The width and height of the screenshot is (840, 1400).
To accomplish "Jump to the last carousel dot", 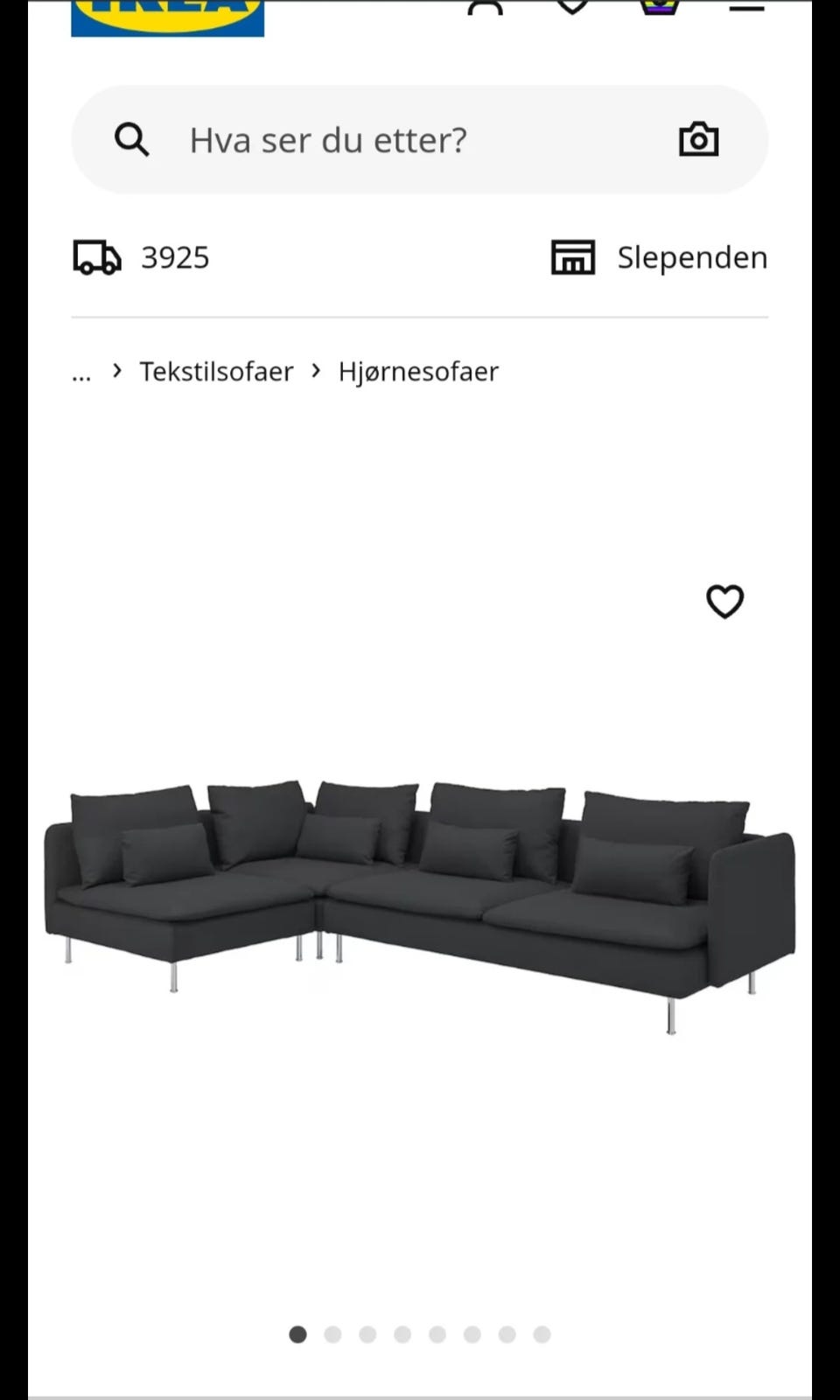I will [542, 1334].
